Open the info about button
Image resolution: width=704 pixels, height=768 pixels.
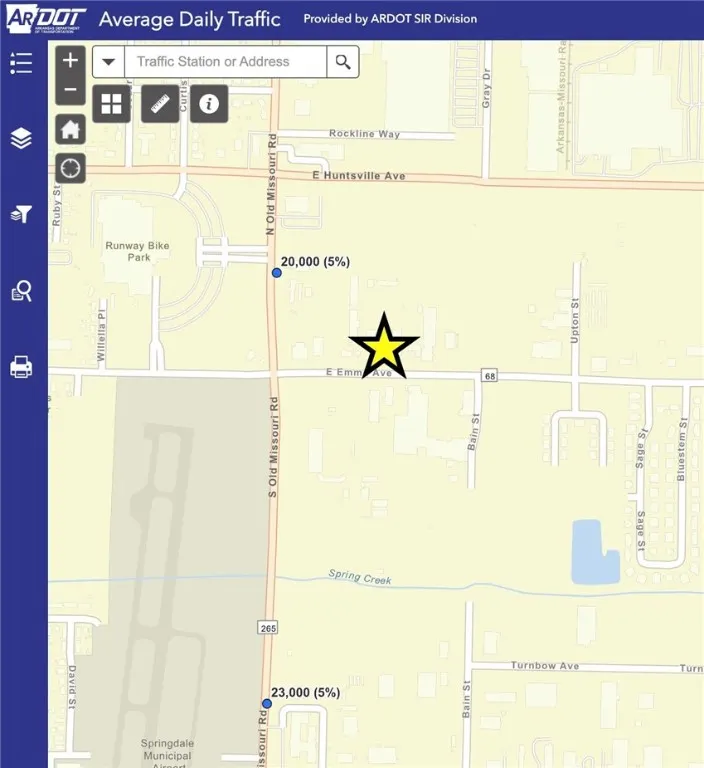click(208, 104)
